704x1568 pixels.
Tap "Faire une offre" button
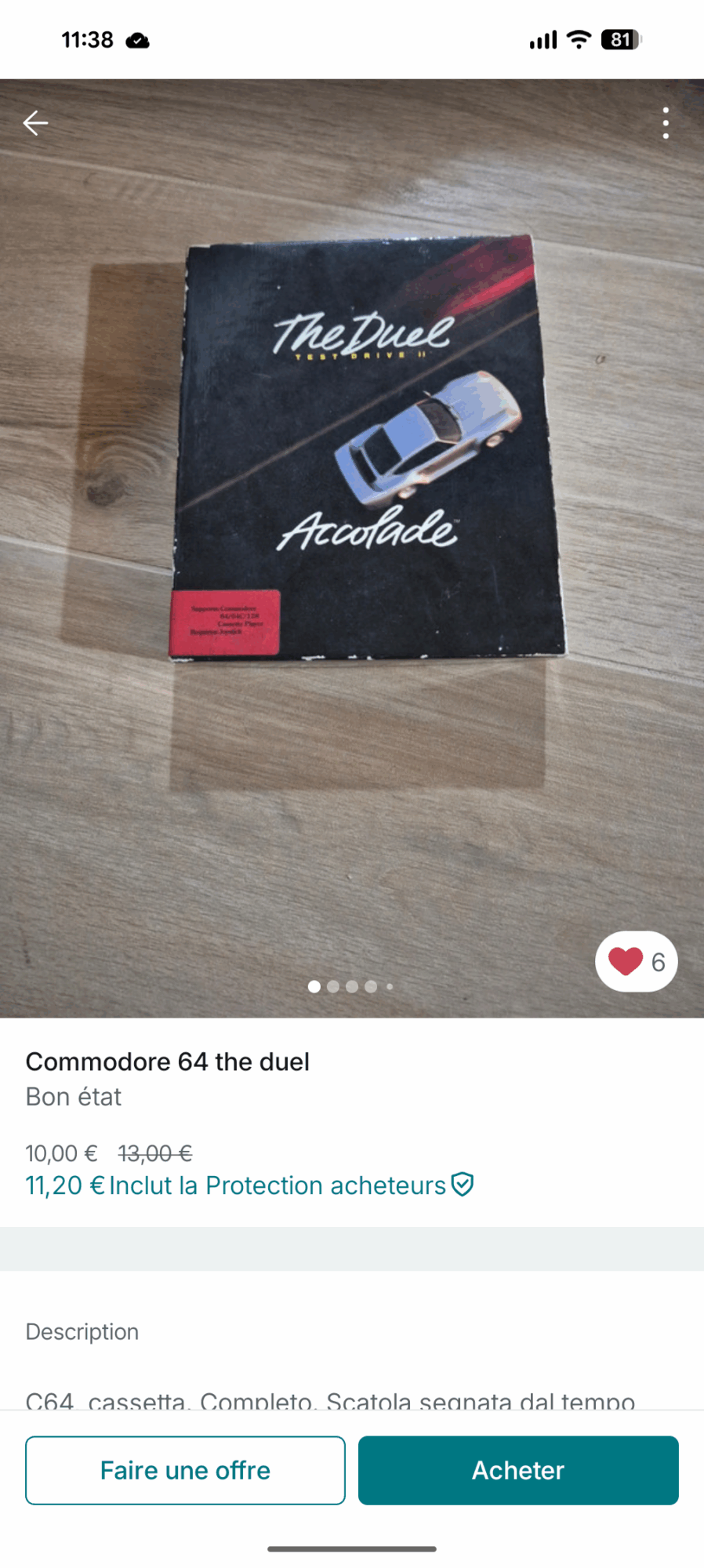[x=185, y=1470]
